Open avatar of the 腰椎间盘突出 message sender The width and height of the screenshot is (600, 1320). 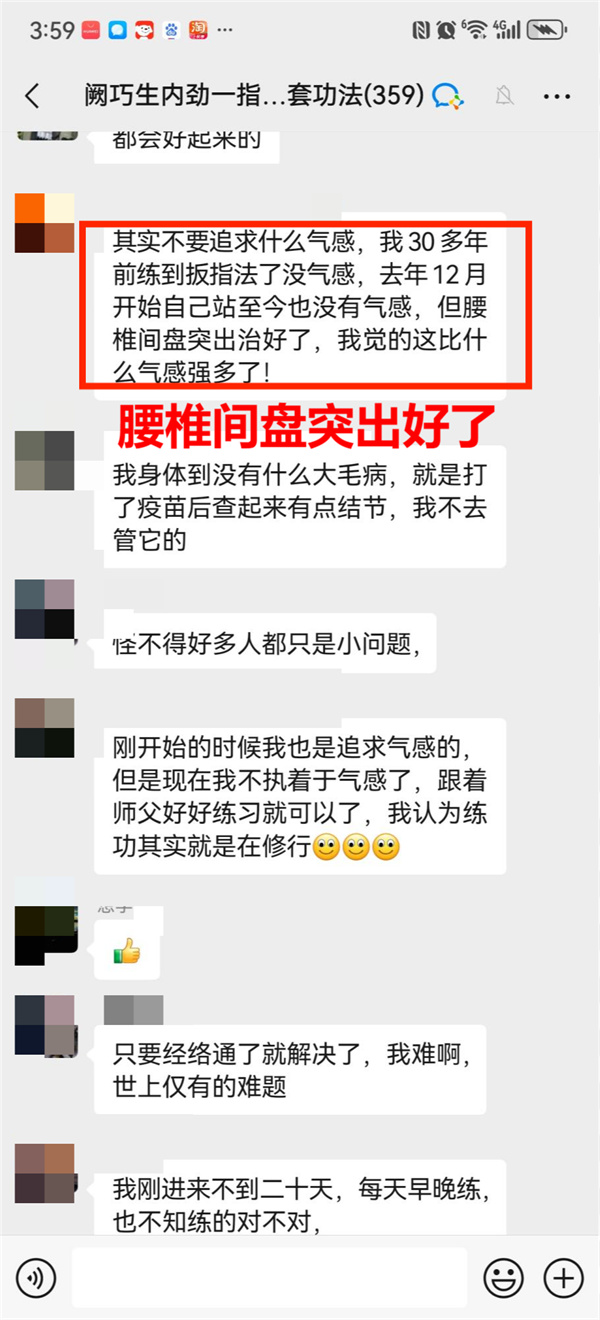(x=45, y=223)
